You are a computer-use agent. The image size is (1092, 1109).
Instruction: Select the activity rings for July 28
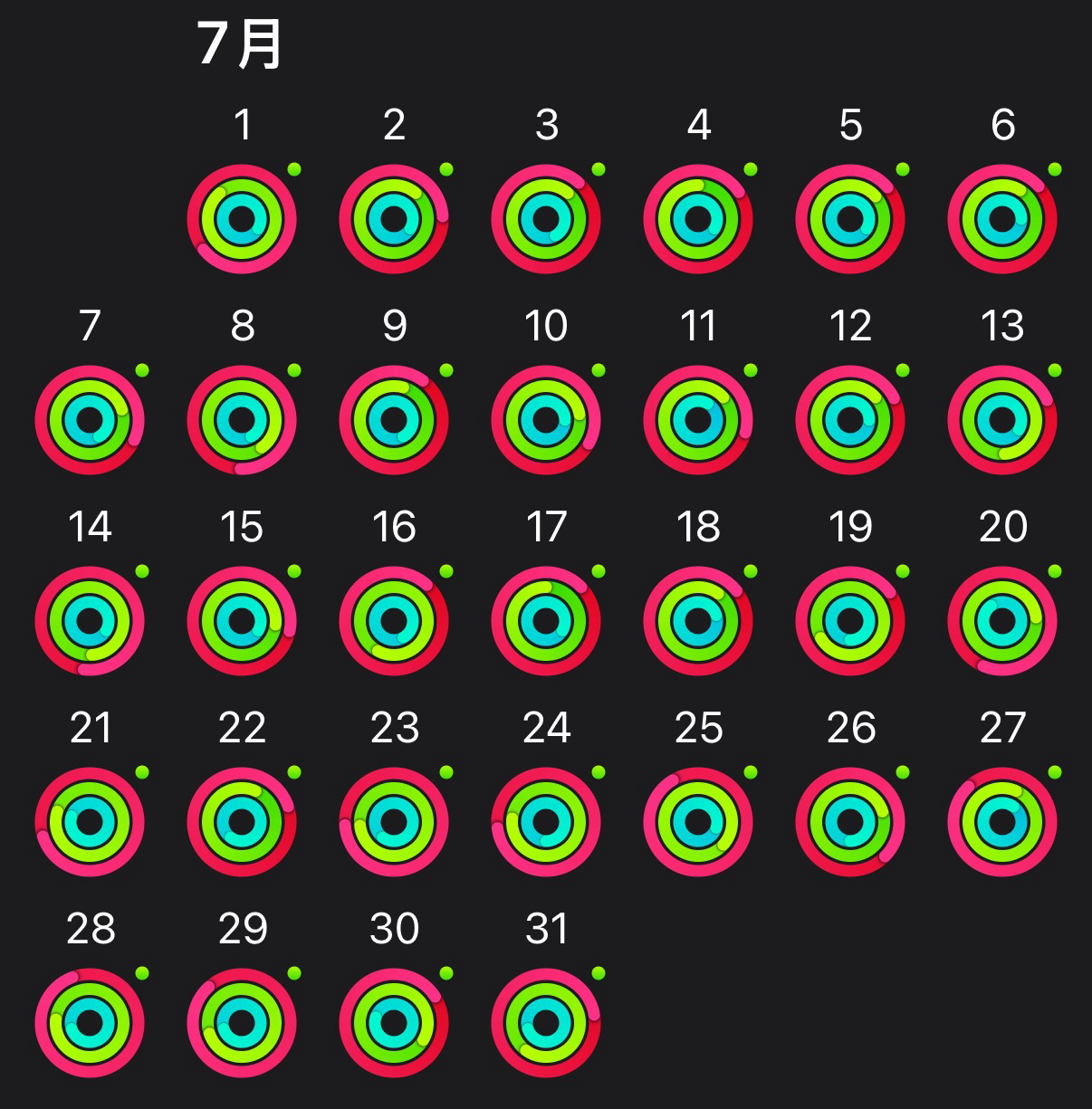tap(90, 1020)
